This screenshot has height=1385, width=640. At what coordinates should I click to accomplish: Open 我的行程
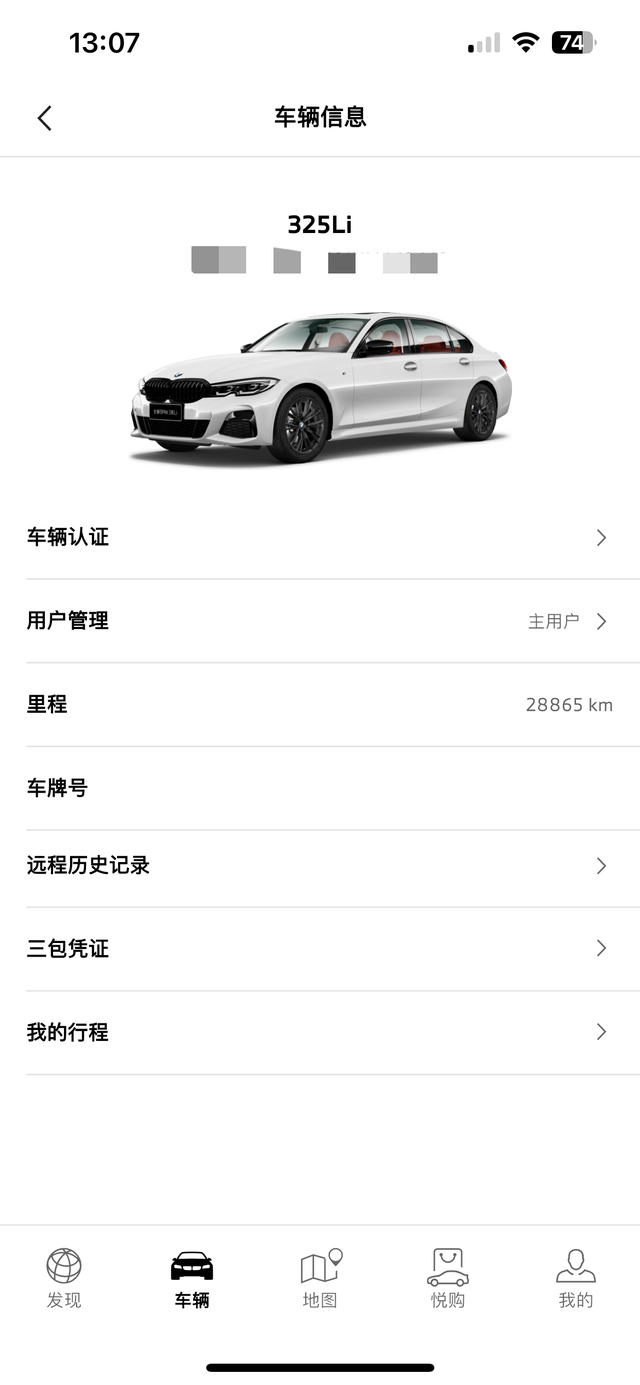[x=320, y=1033]
